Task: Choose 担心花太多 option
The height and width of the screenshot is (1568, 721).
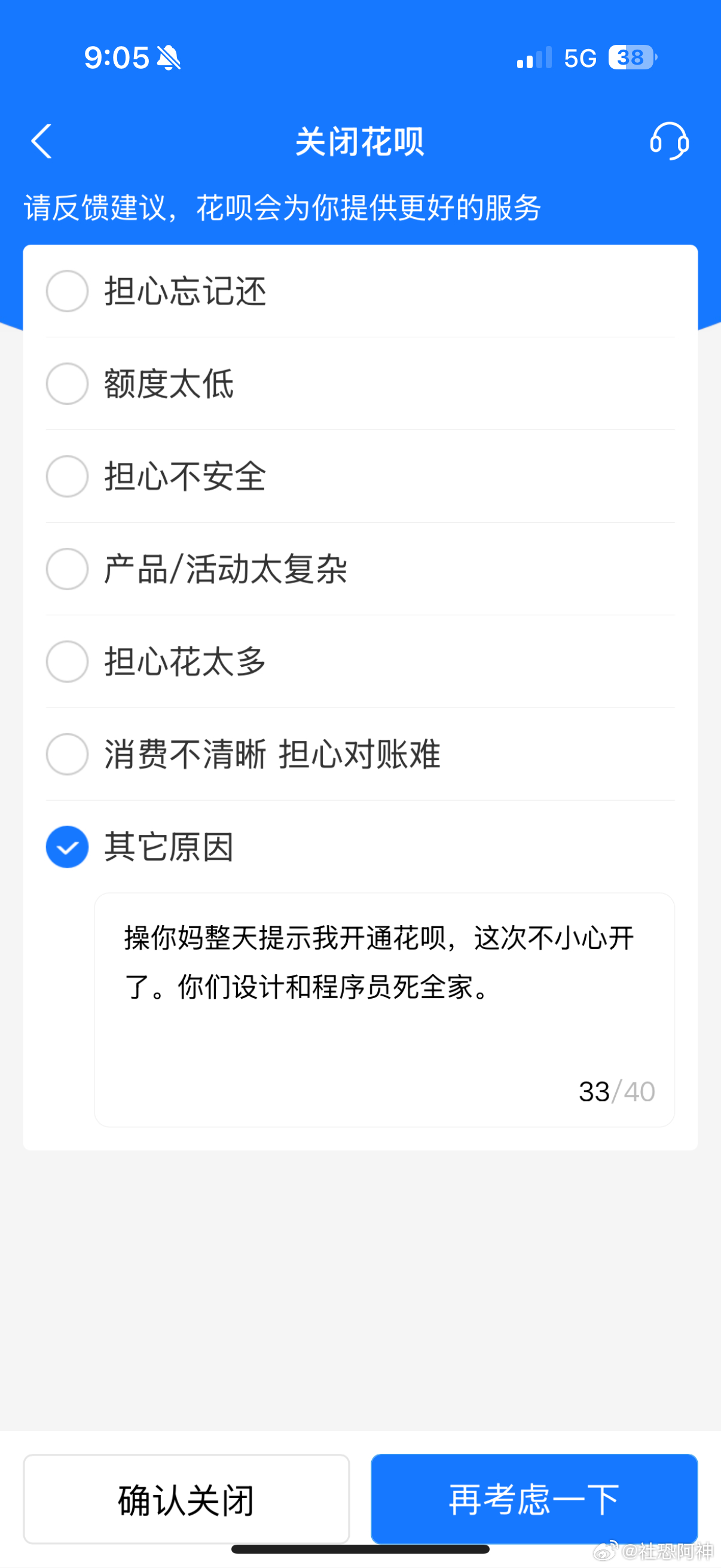Action: pyautogui.click(x=68, y=661)
